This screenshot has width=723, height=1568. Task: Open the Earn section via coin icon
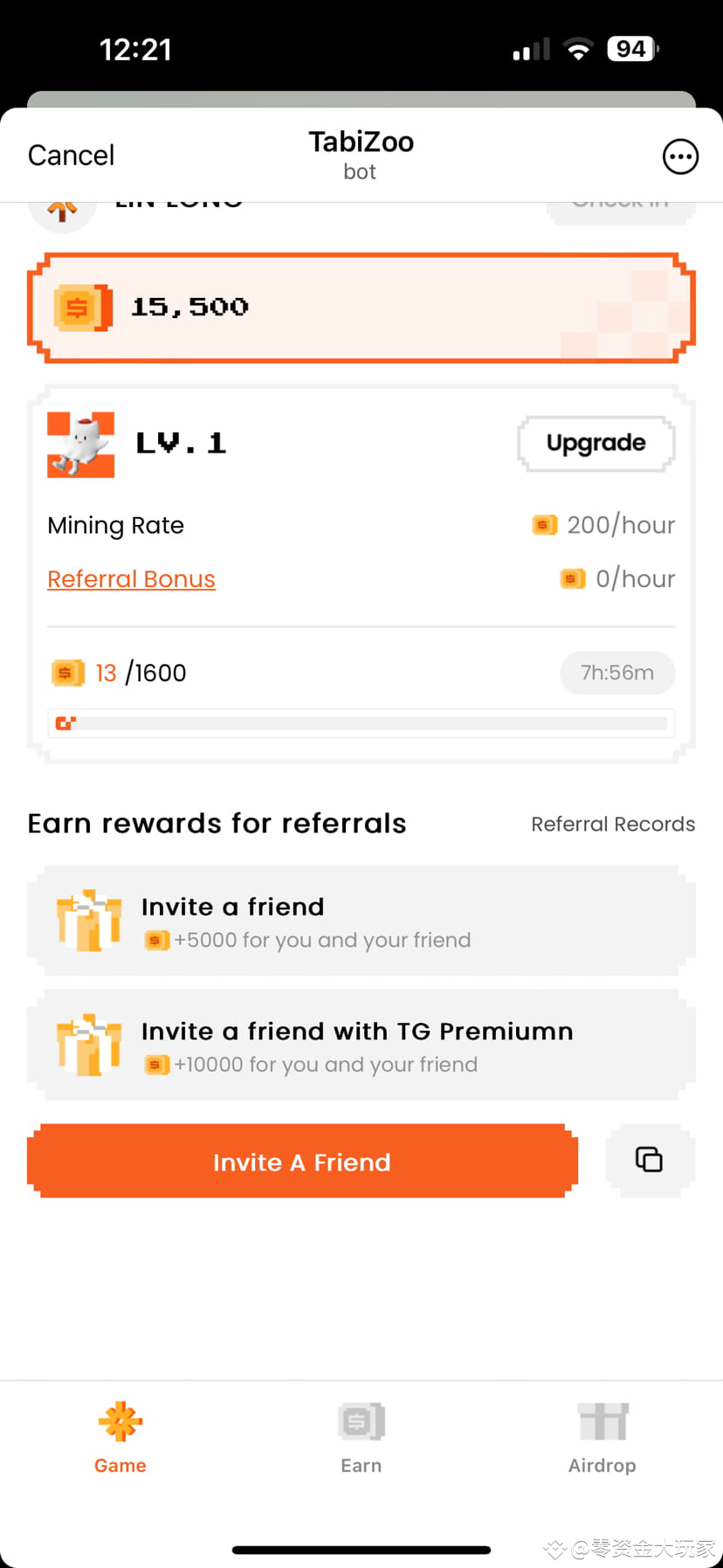(x=361, y=1419)
